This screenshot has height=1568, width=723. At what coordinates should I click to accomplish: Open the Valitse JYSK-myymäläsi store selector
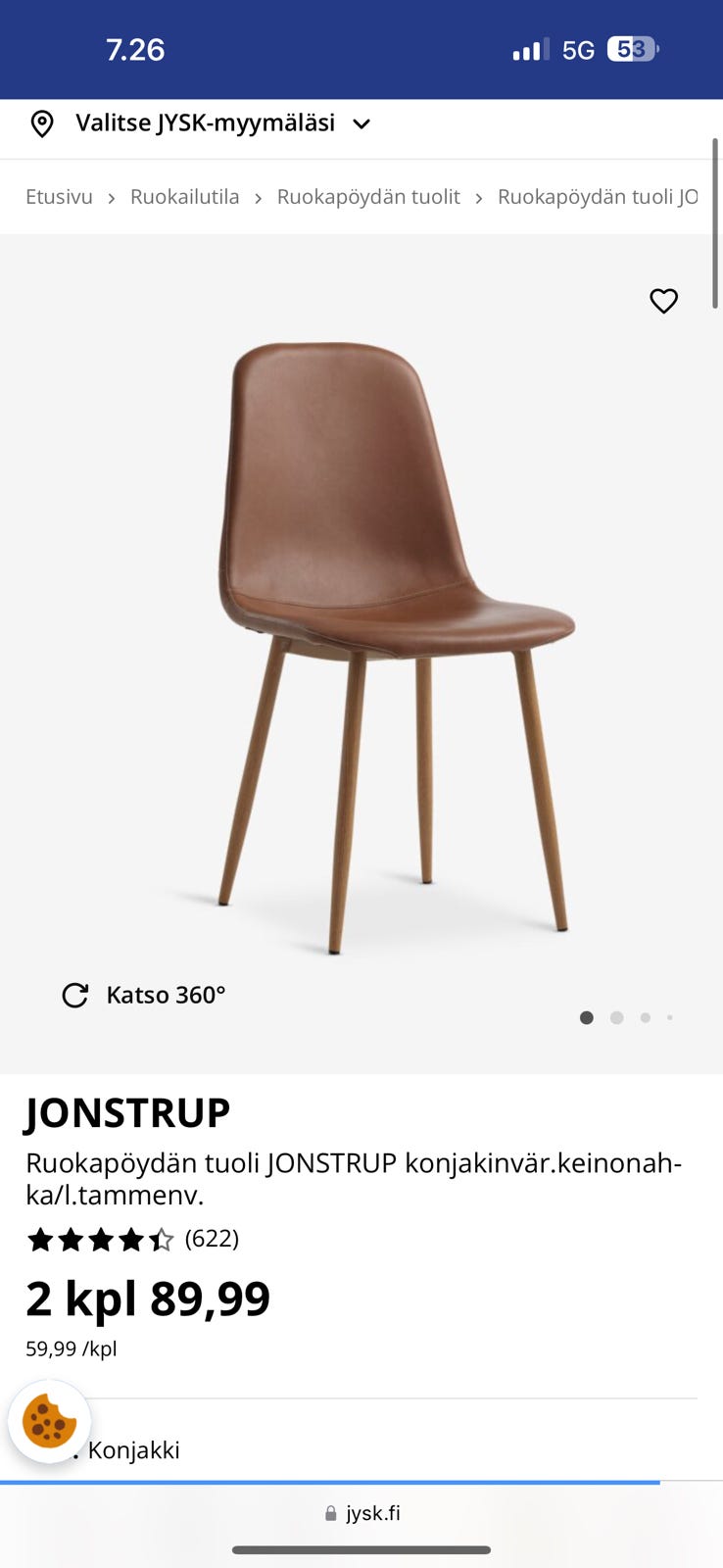click(x=205, y=123)
